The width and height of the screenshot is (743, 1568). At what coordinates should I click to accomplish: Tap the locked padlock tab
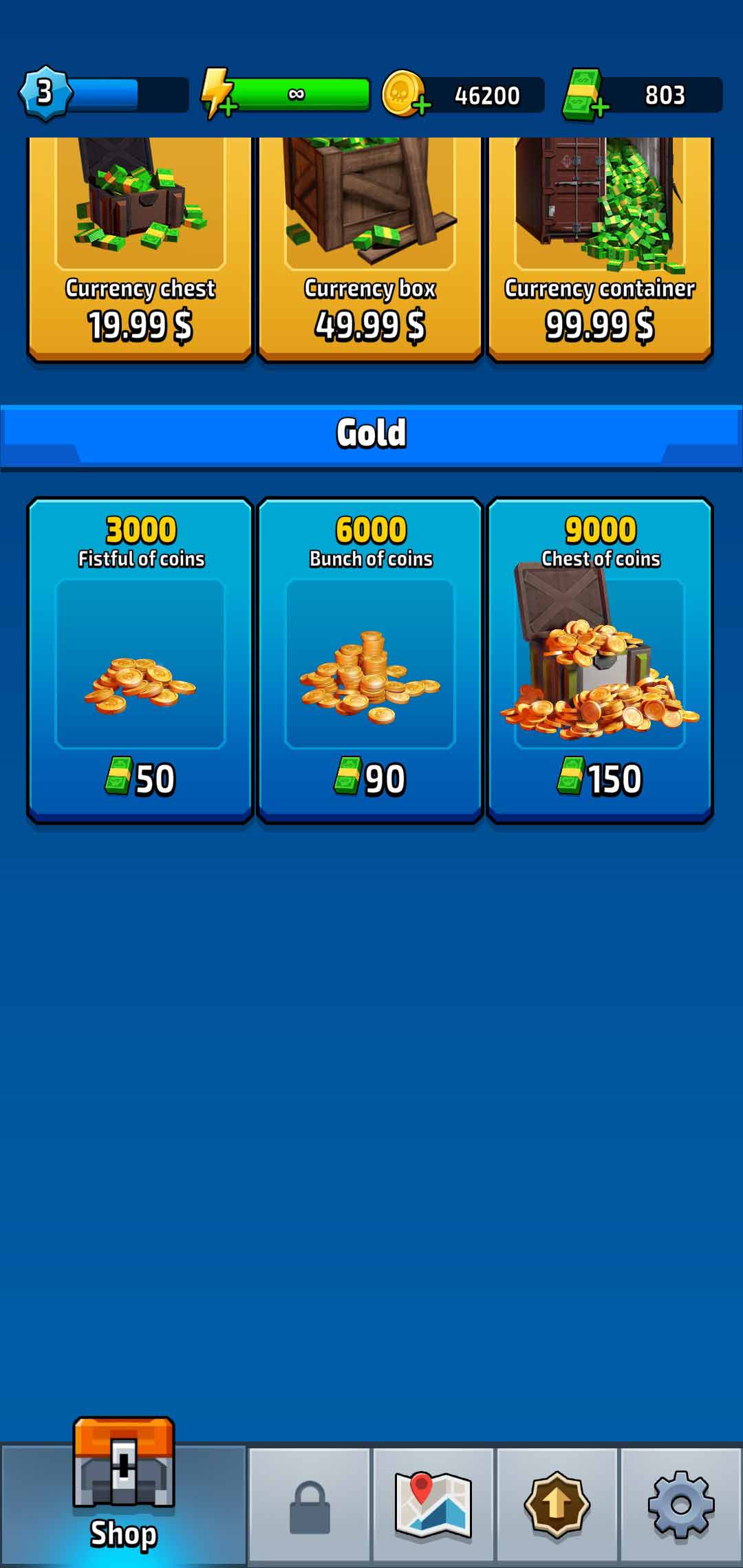(x=310, y=1506)
